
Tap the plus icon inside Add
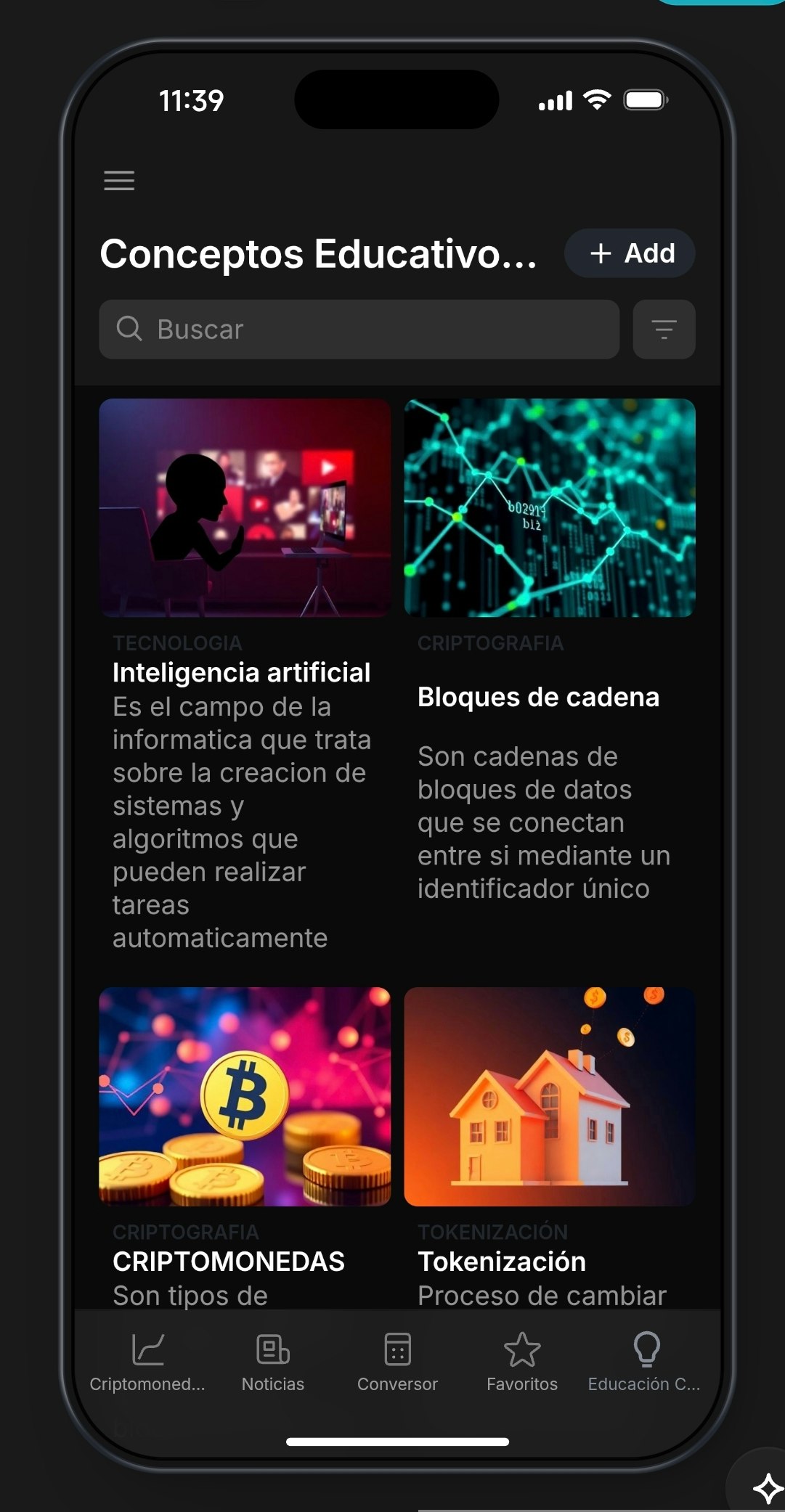600,253
